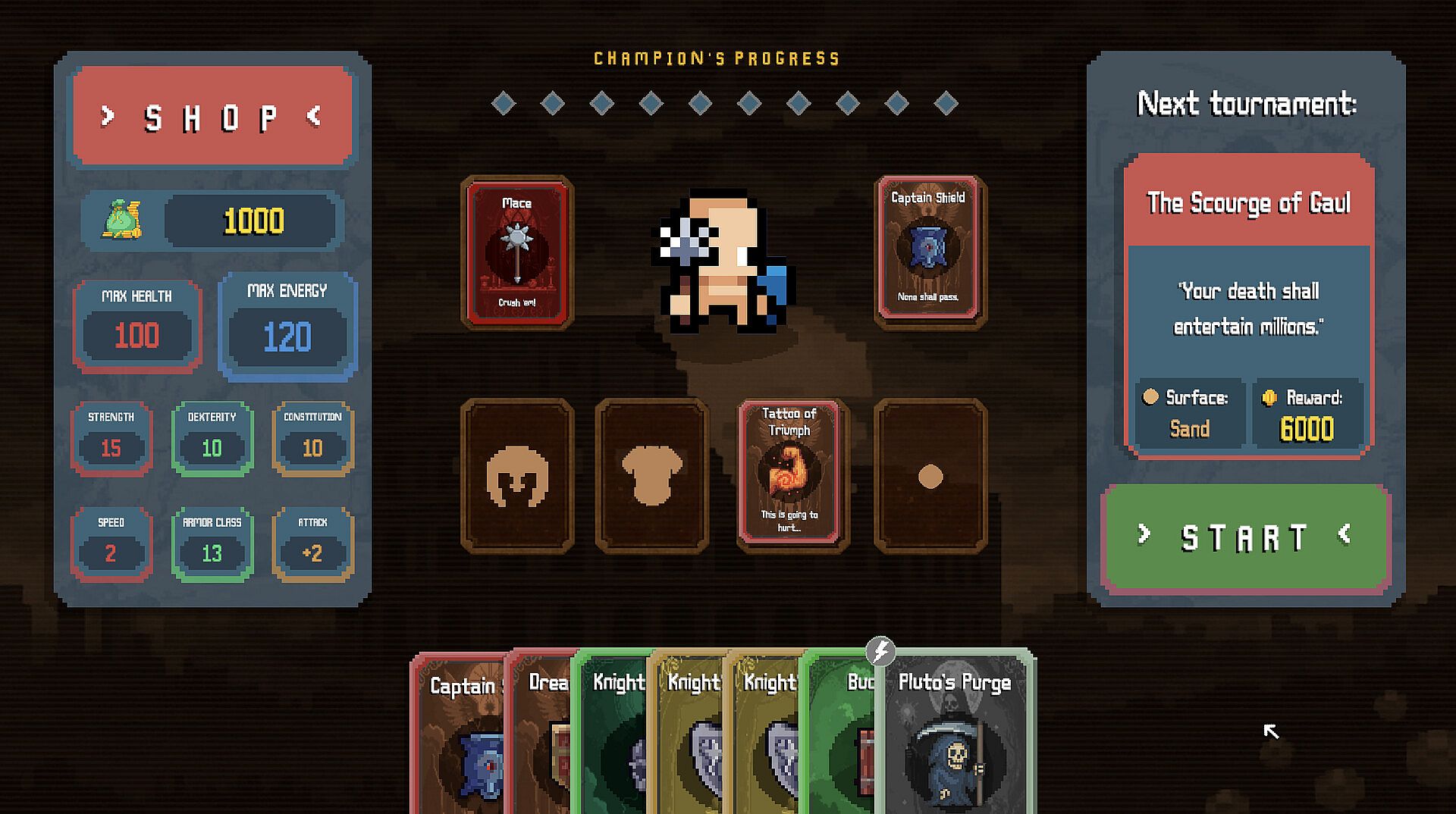Pick the Captain card from hand
This screenshot has width=1456, height=814.
tap(459, 735)
